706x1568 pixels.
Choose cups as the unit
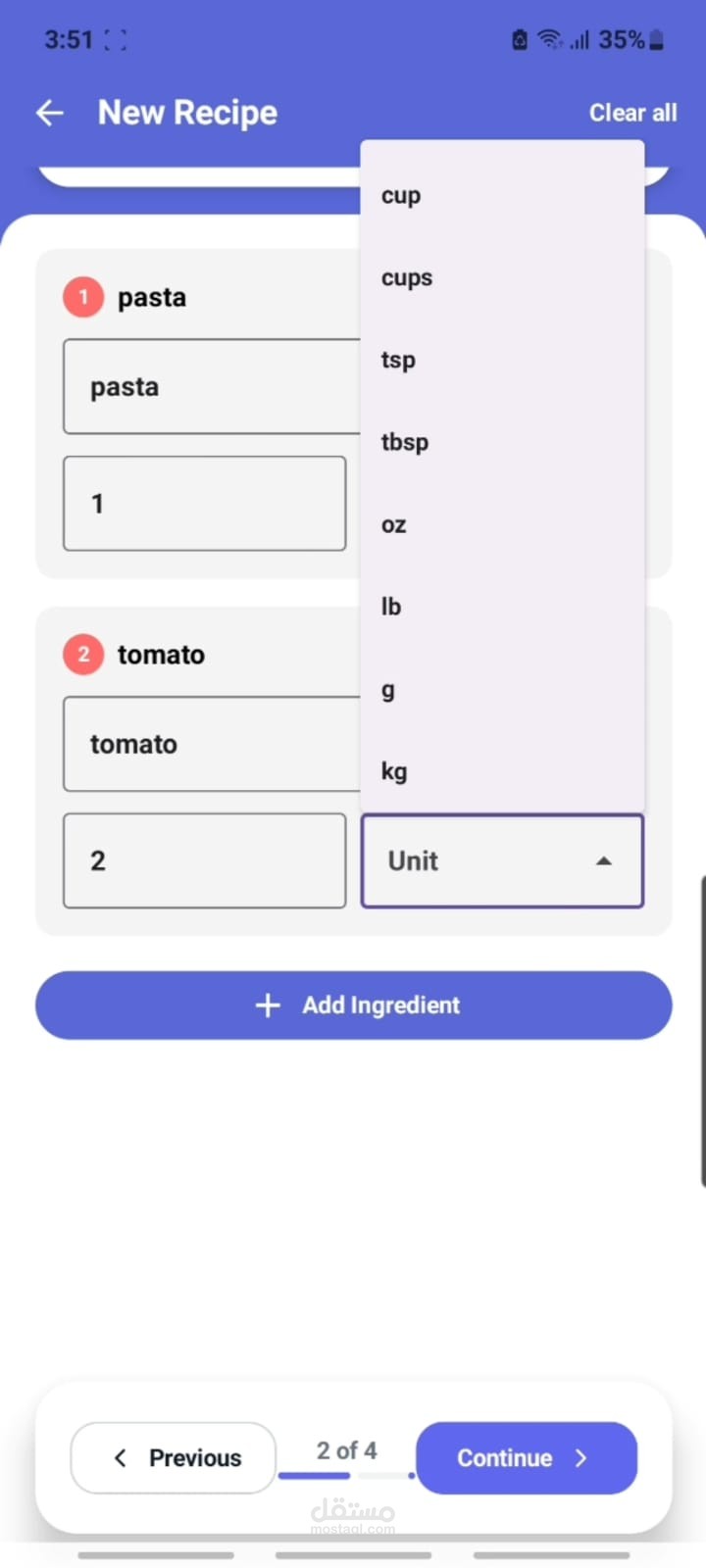pyautogui.click(x=502, y=277)
